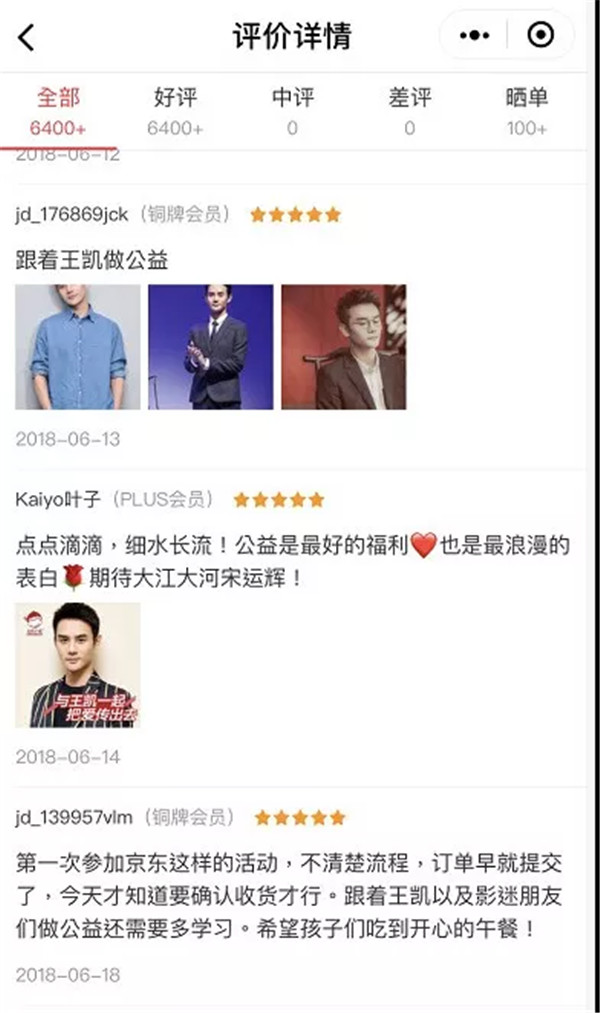Image resolution: width=600 pixels, height=1013 pixels.
Task: Switch to the 好评 tab
Action: click(175, 110)
